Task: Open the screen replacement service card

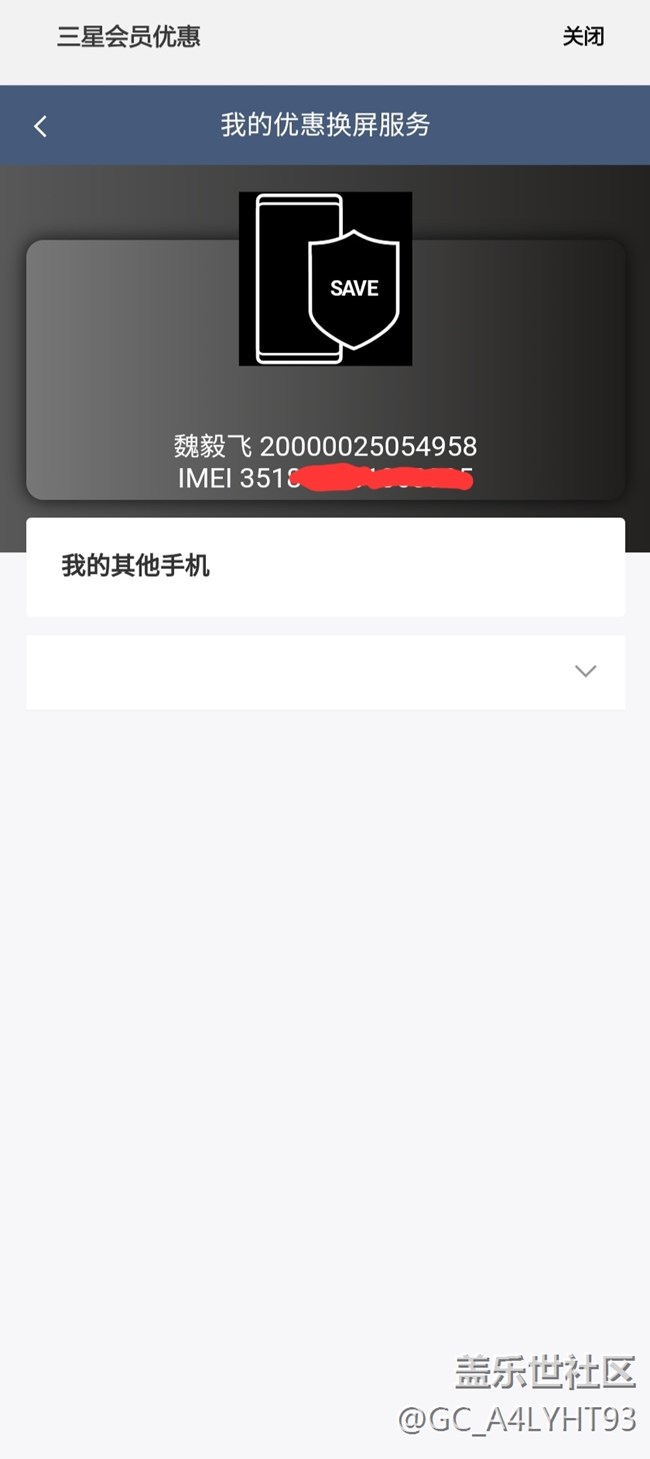Action: pos(326,369)
